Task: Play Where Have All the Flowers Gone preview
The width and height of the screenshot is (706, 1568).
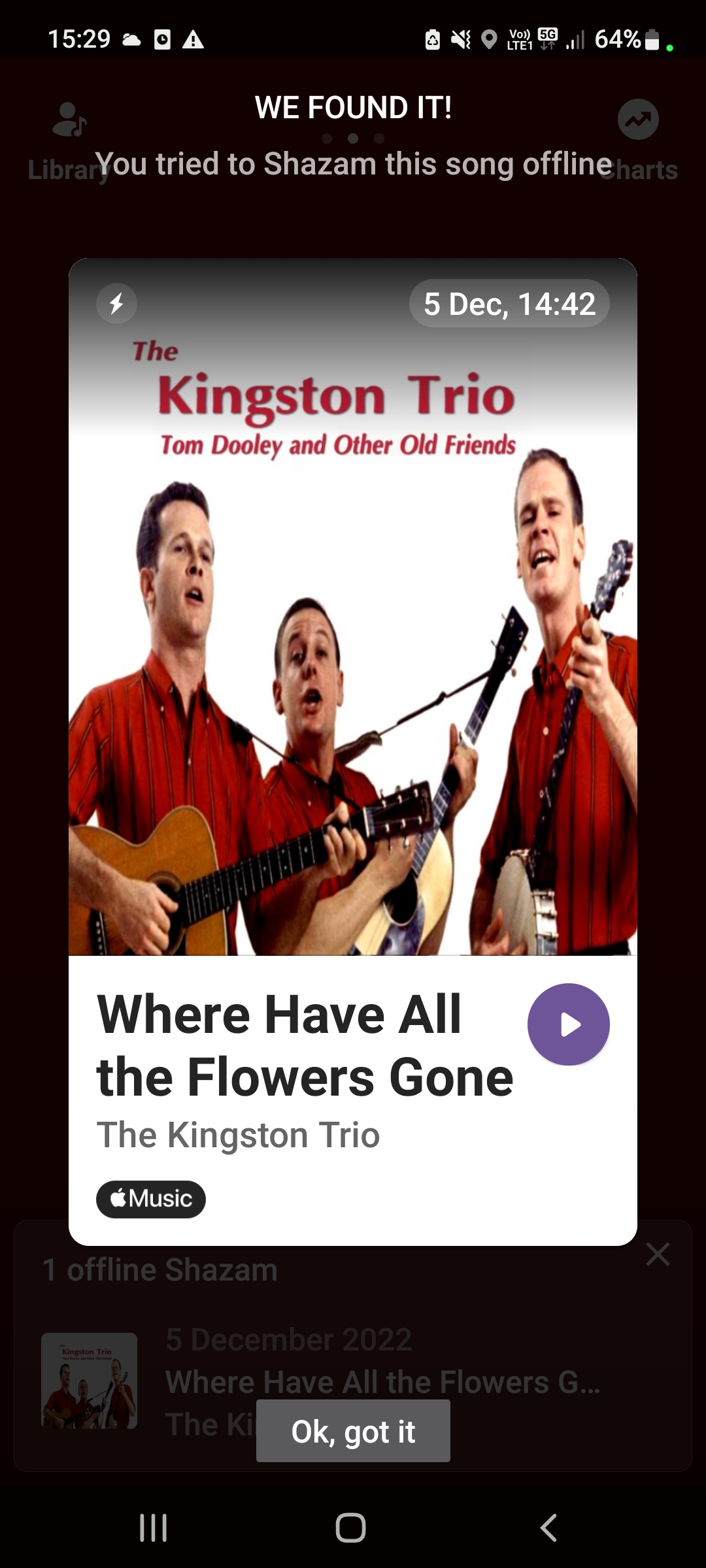Action: point(568,1024)
